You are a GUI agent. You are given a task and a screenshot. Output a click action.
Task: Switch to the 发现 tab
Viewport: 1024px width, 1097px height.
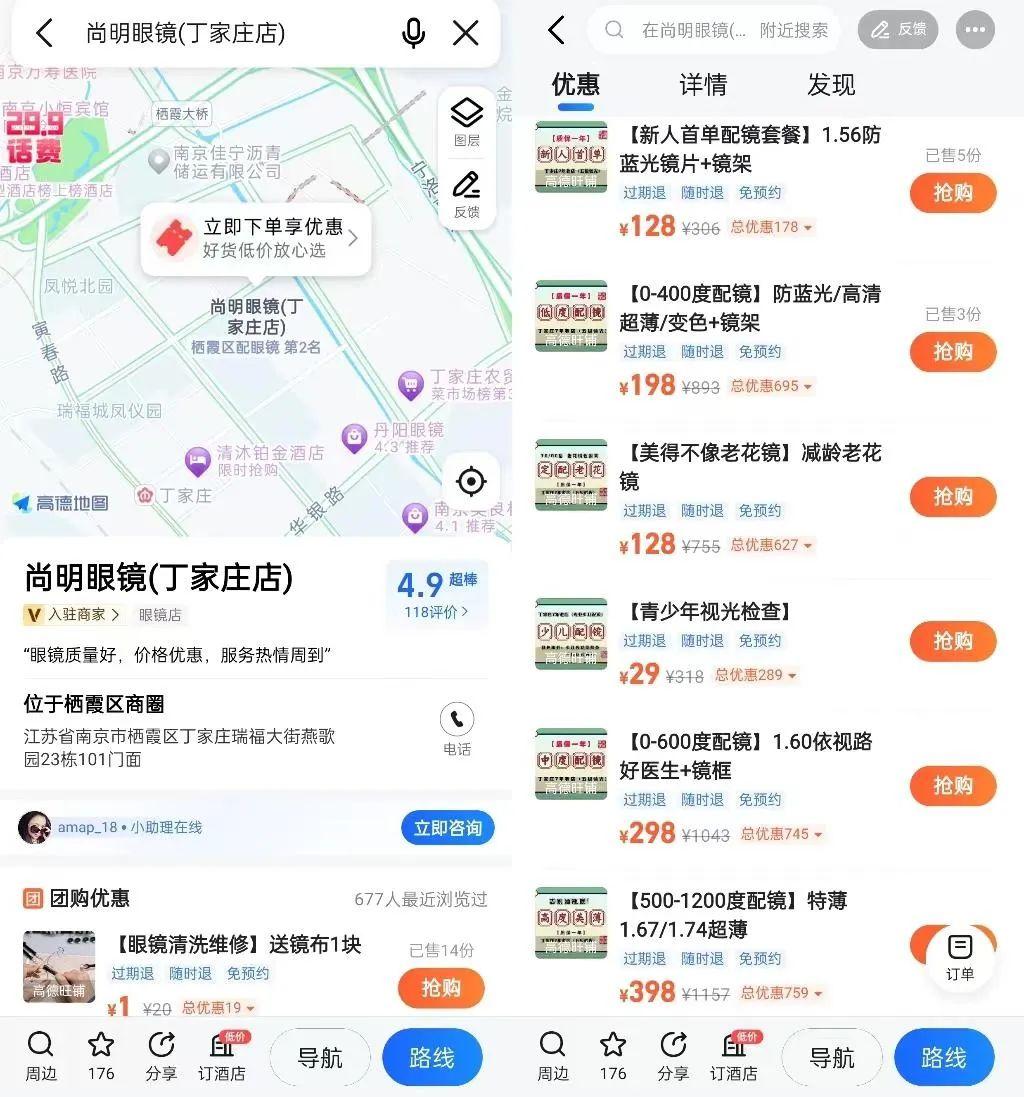click(x=831, y=85)
